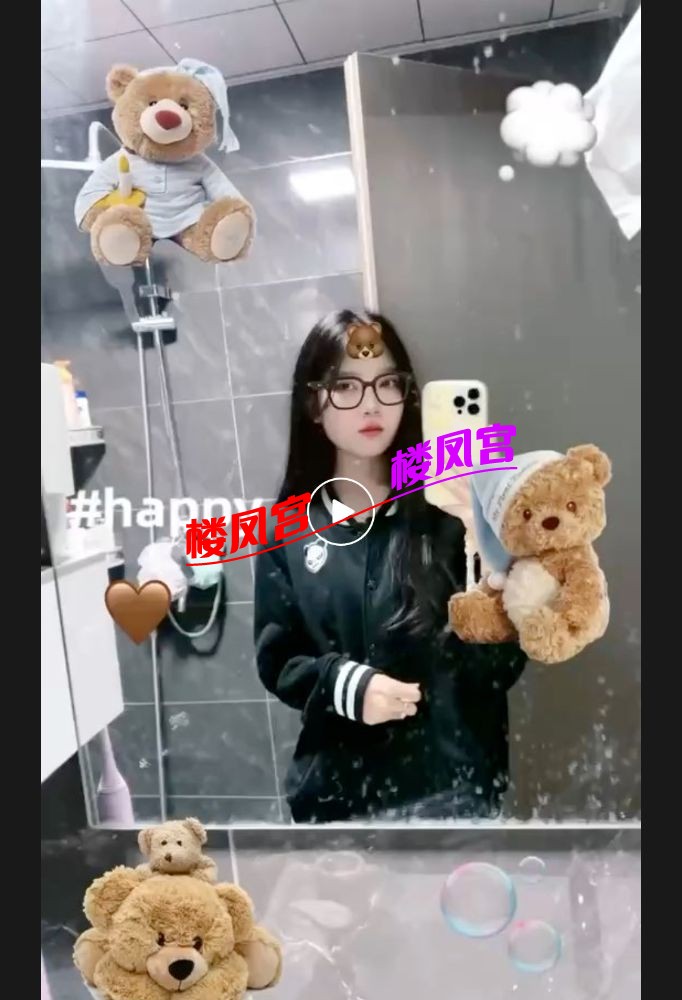This screenshot has height=1000, width=682.
Task: Play the video
Action: (341, 512)
